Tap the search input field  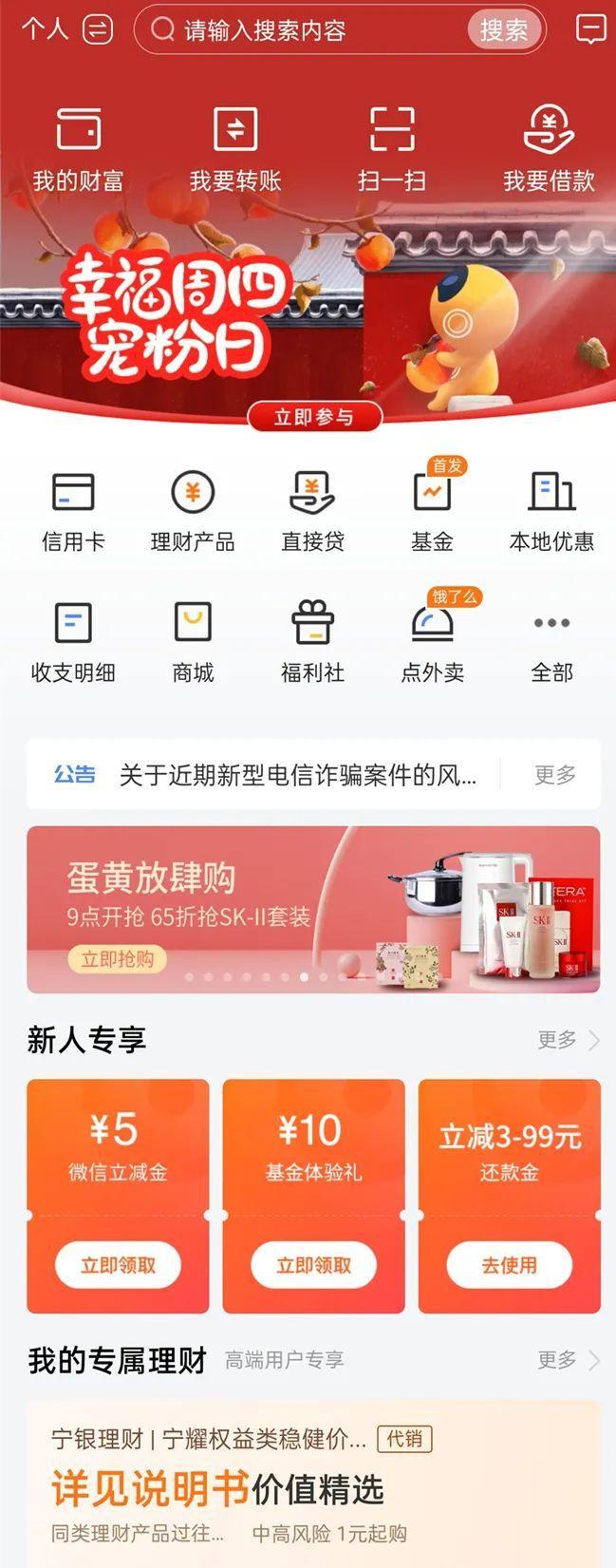click(304, 30)
